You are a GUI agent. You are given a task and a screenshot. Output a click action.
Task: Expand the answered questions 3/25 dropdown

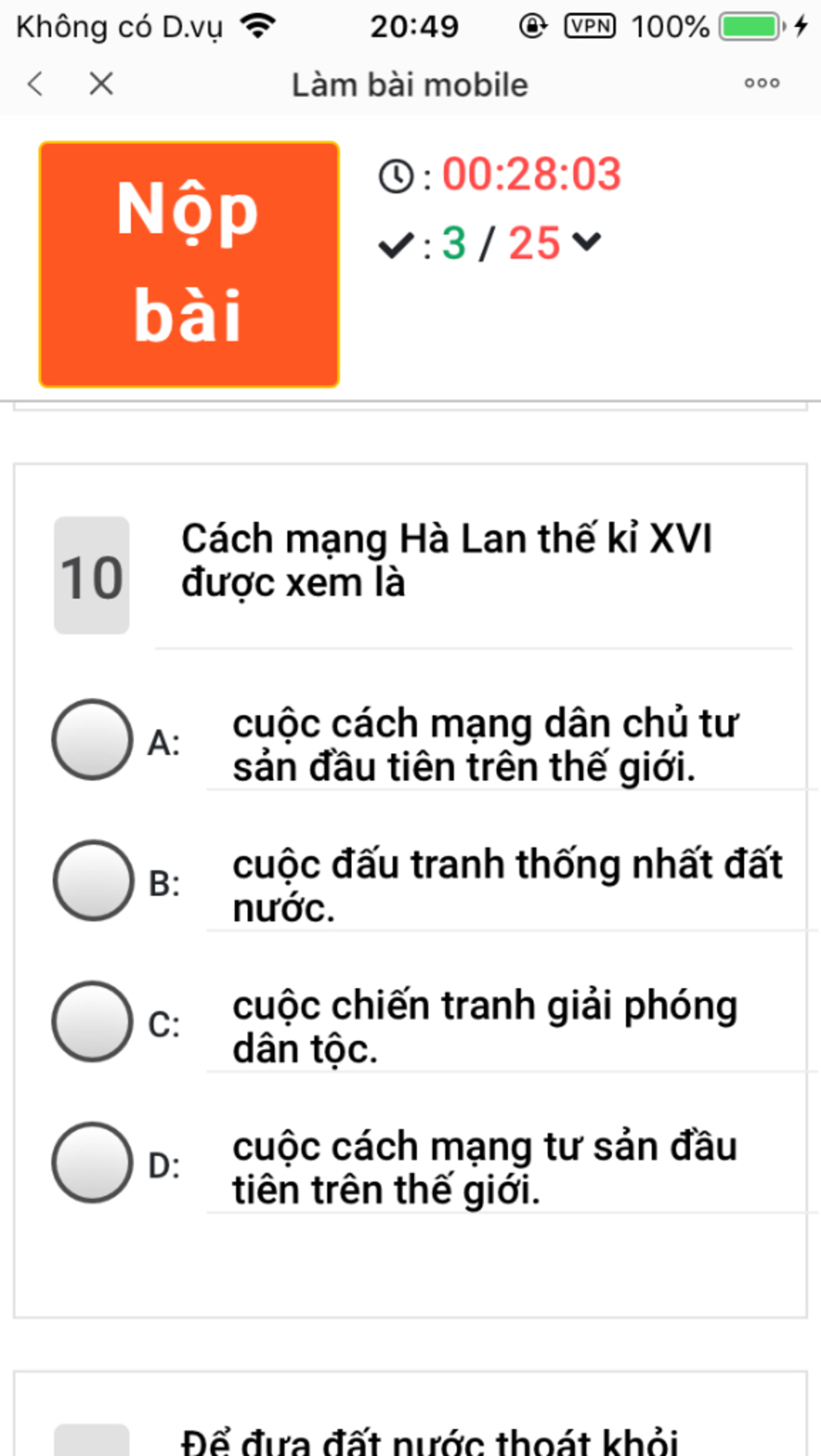tap(588, 241)
